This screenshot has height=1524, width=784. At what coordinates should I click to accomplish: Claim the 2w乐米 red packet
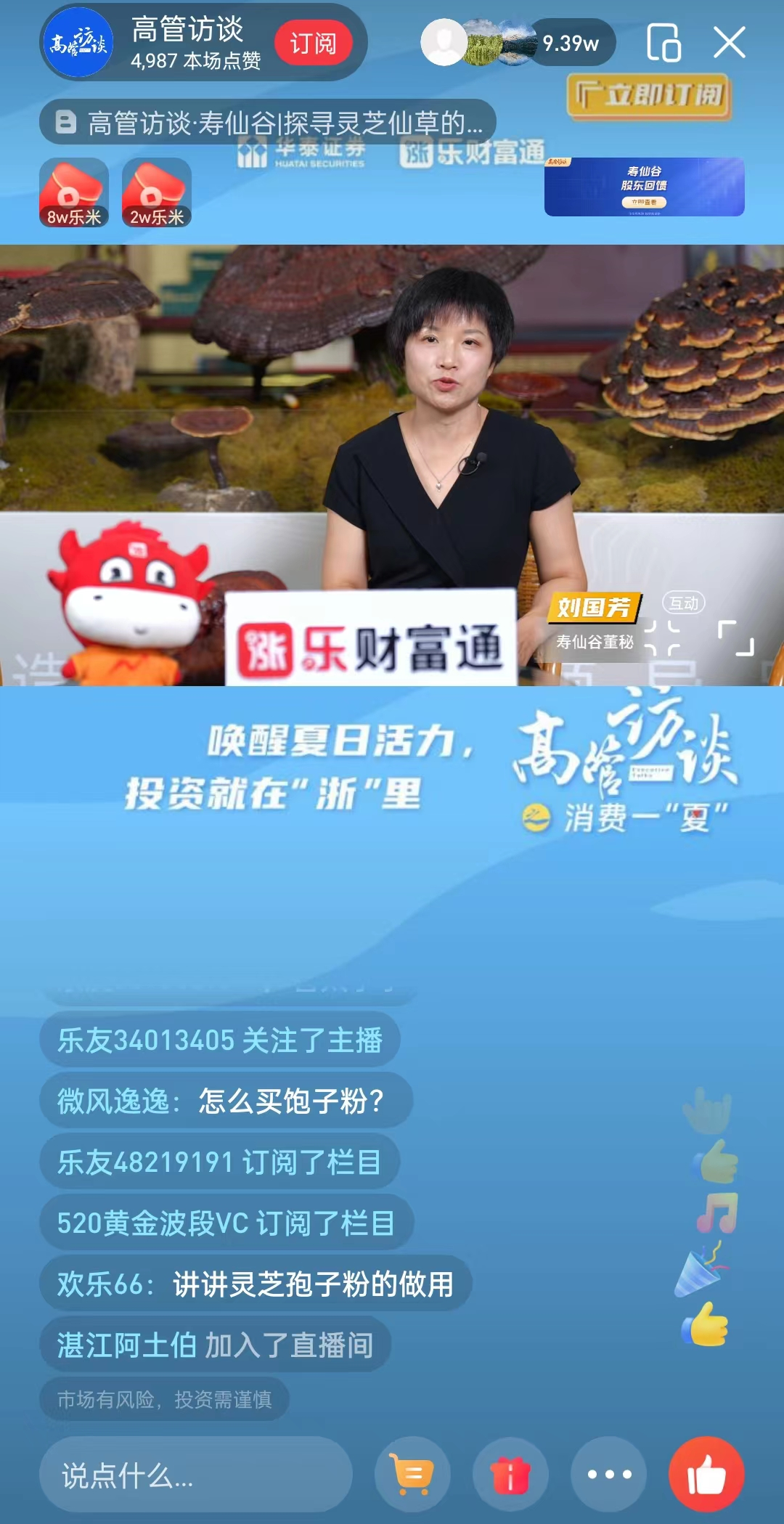point(157,192)
